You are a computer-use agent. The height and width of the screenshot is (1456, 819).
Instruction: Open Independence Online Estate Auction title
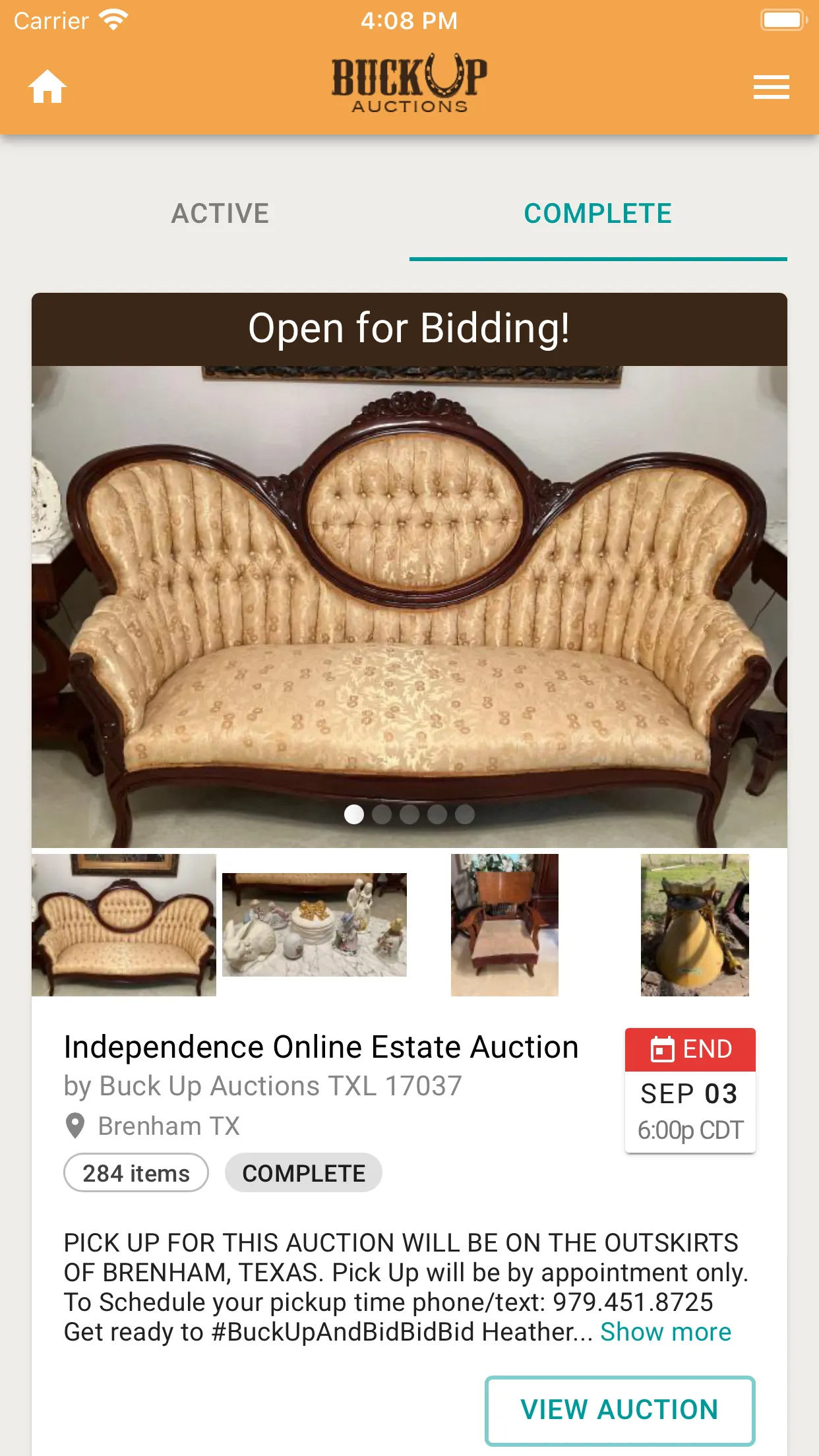[321, 1047]
